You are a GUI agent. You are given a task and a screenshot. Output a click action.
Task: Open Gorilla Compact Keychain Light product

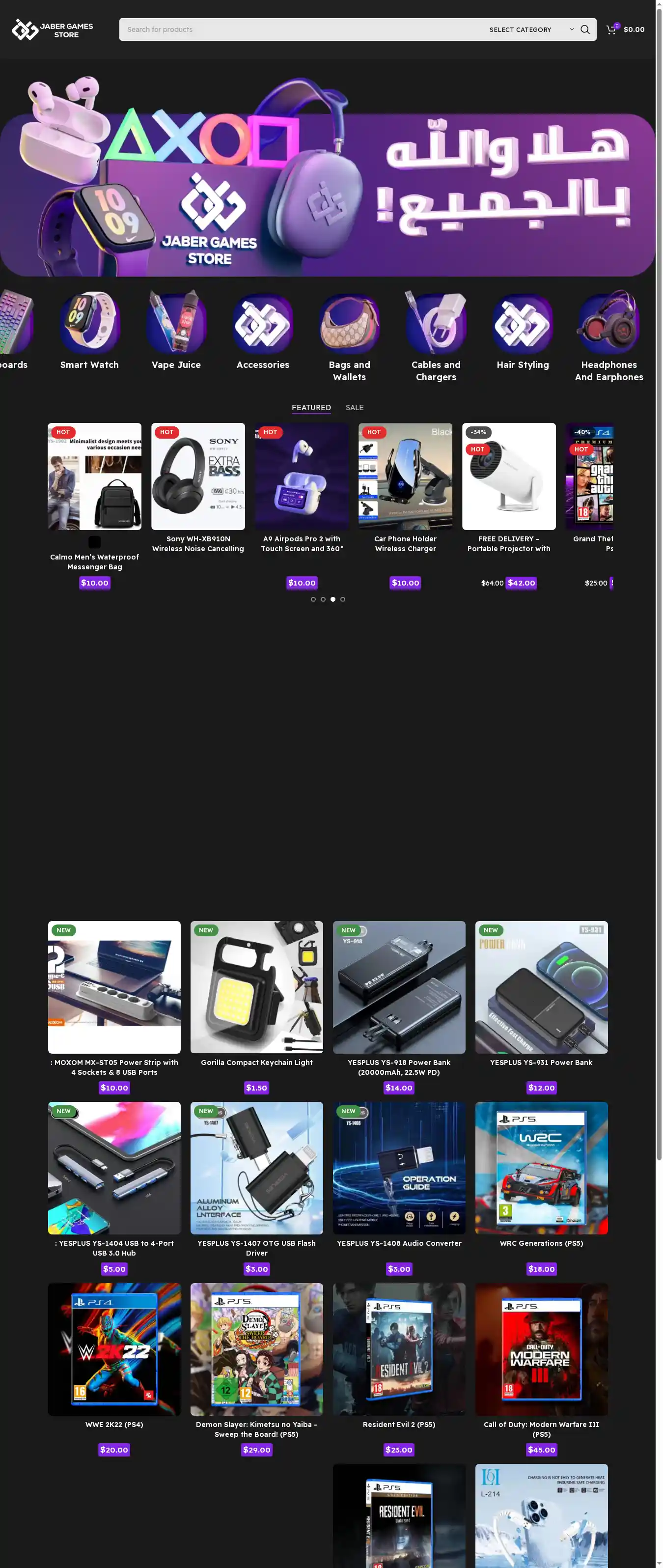pos(256,987)
